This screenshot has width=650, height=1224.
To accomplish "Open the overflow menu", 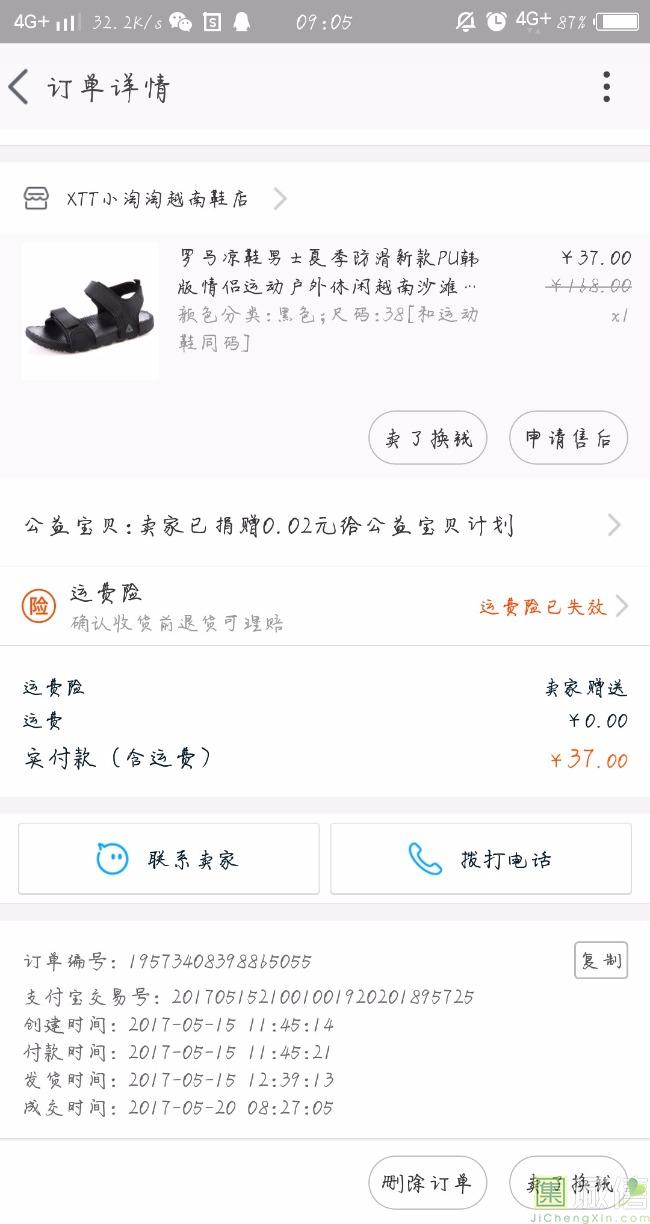I will [606, 87].
